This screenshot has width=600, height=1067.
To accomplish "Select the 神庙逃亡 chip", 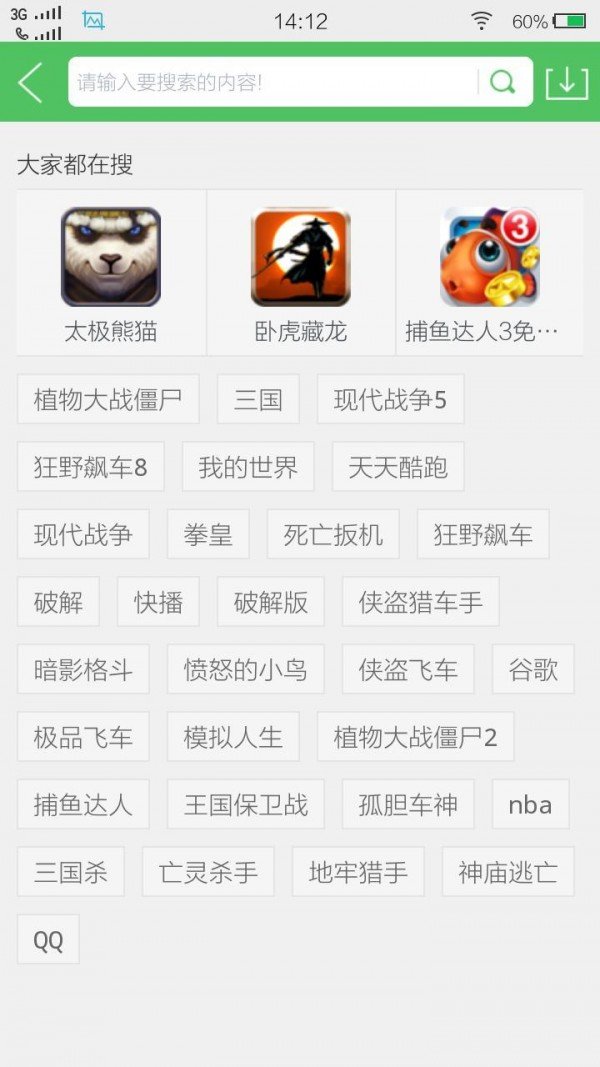I will (x=508, y=872).
